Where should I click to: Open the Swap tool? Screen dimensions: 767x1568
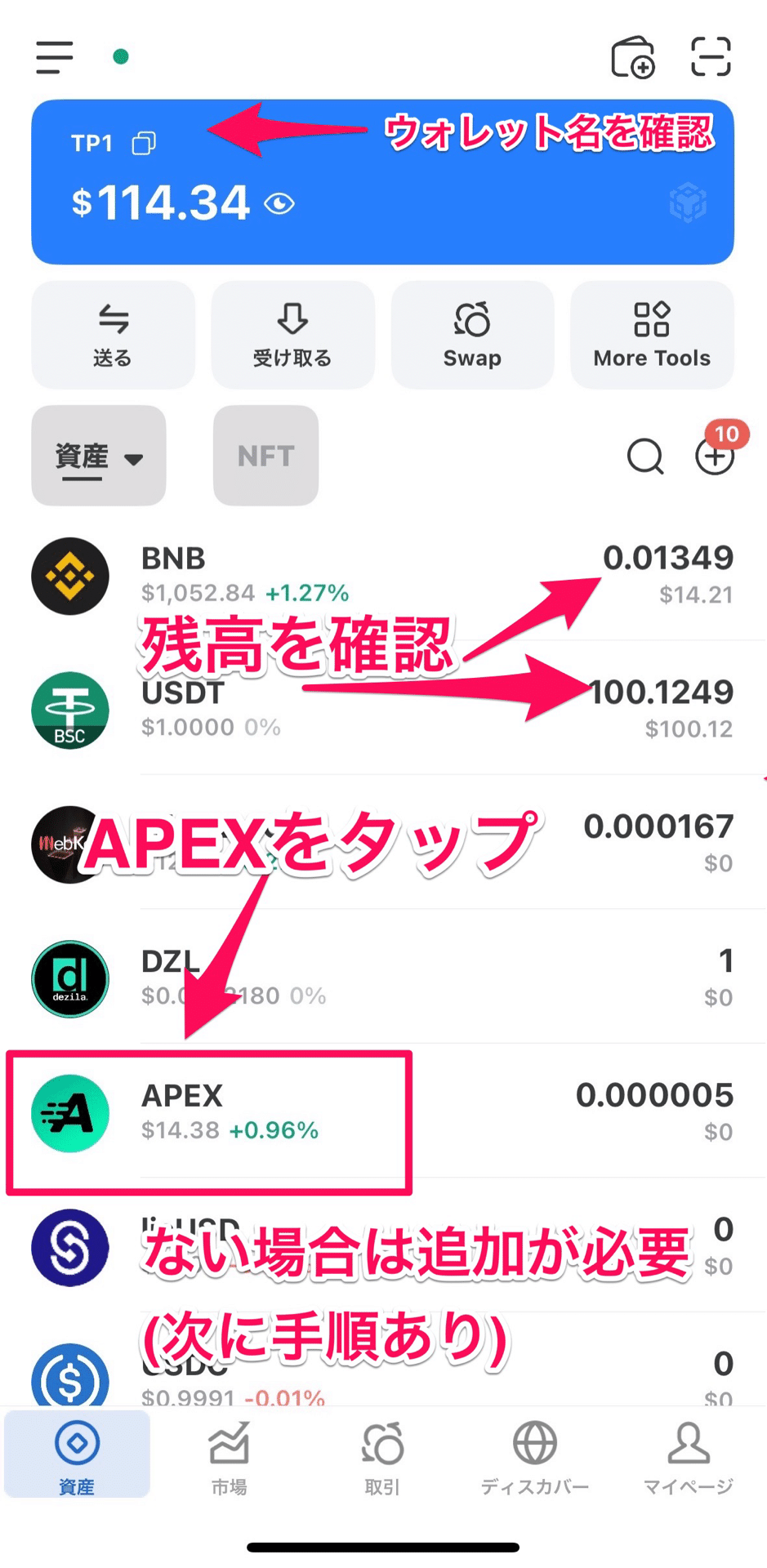coord(472,335)
